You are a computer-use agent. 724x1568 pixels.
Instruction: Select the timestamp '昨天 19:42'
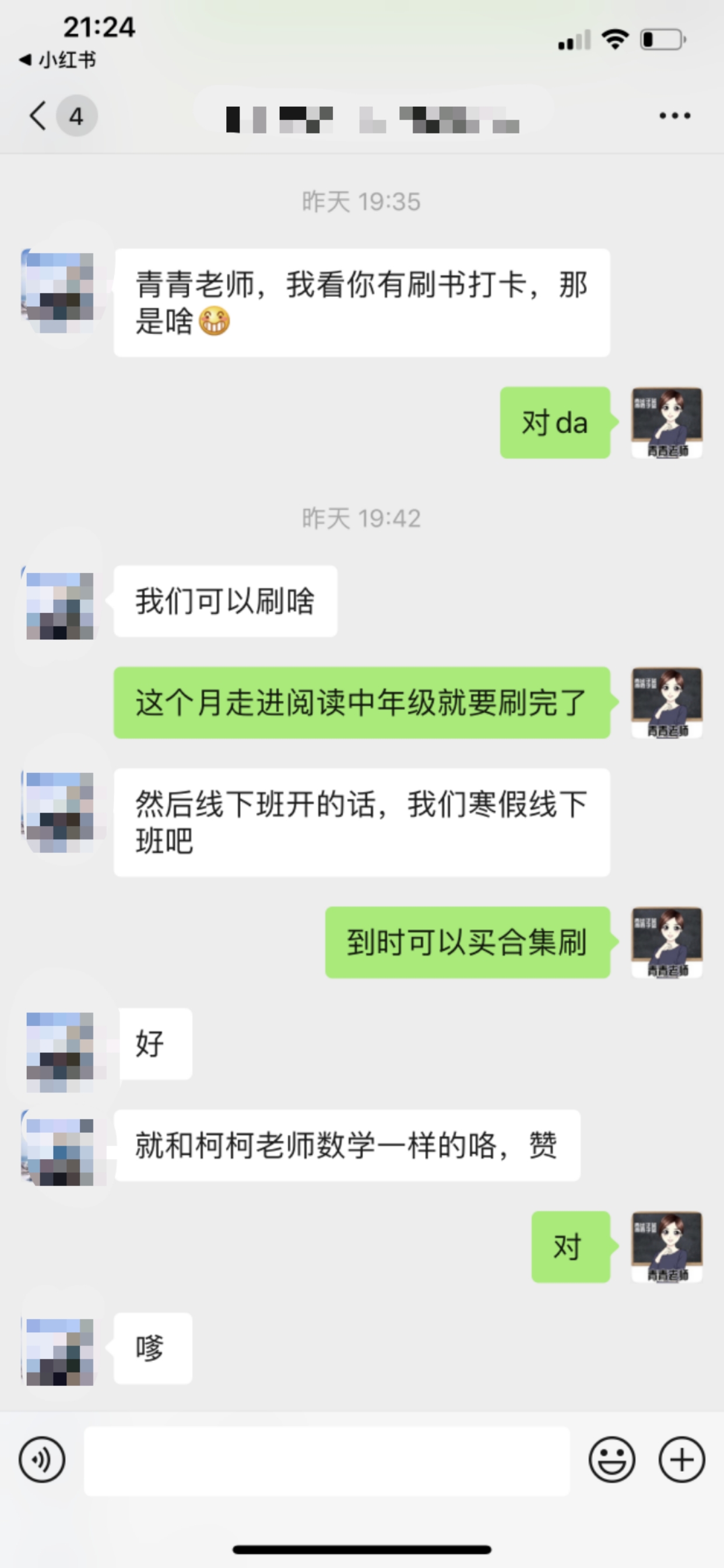362,516
